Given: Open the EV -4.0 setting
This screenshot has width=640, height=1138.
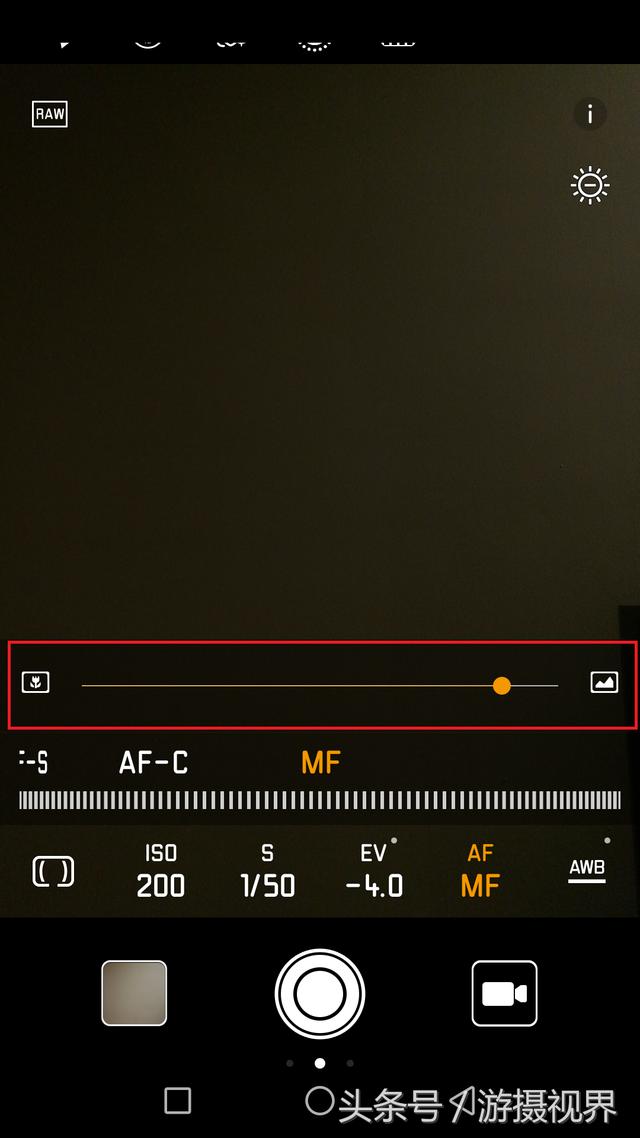Looking at the screenshot, I should [374, 871].
